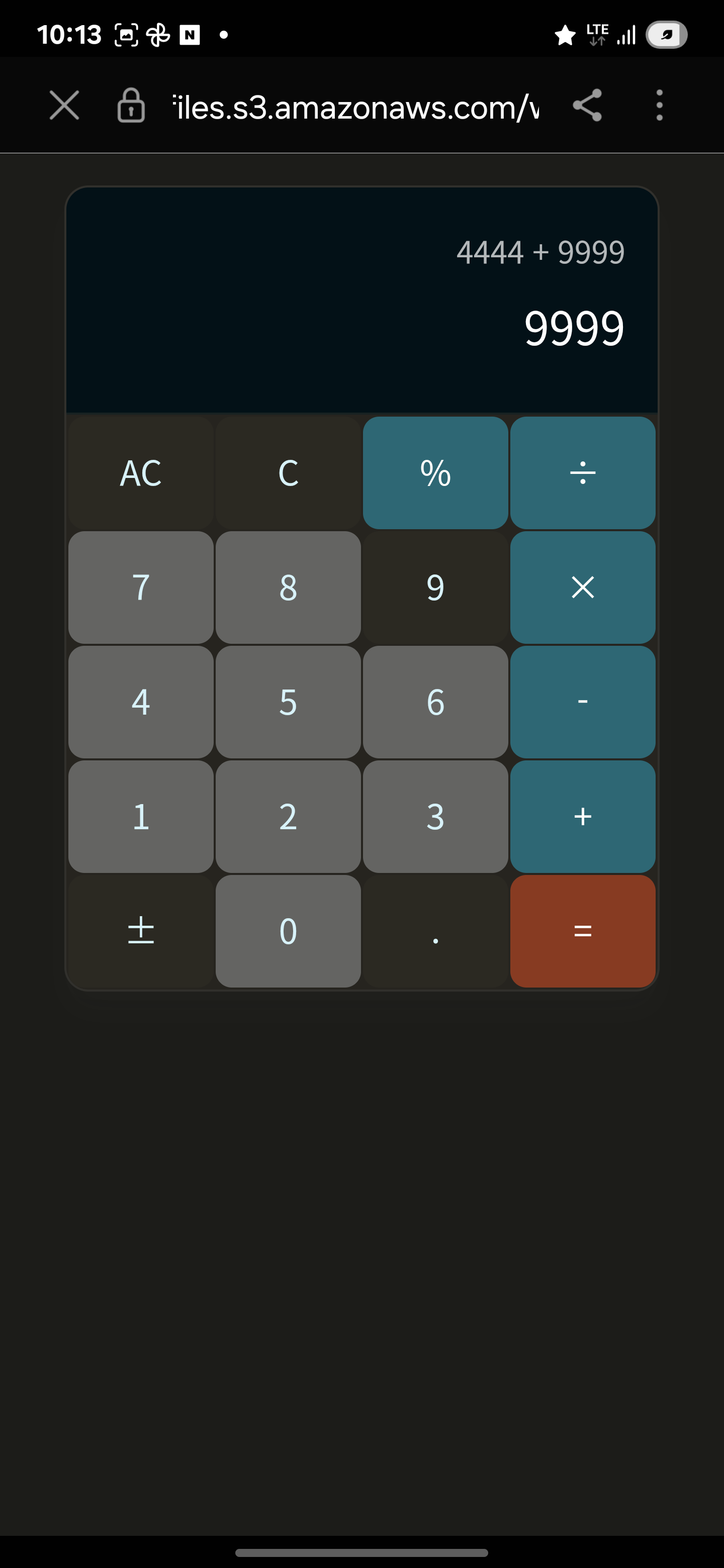Calculate the result with equals
724x1568 pixels.
583,931
